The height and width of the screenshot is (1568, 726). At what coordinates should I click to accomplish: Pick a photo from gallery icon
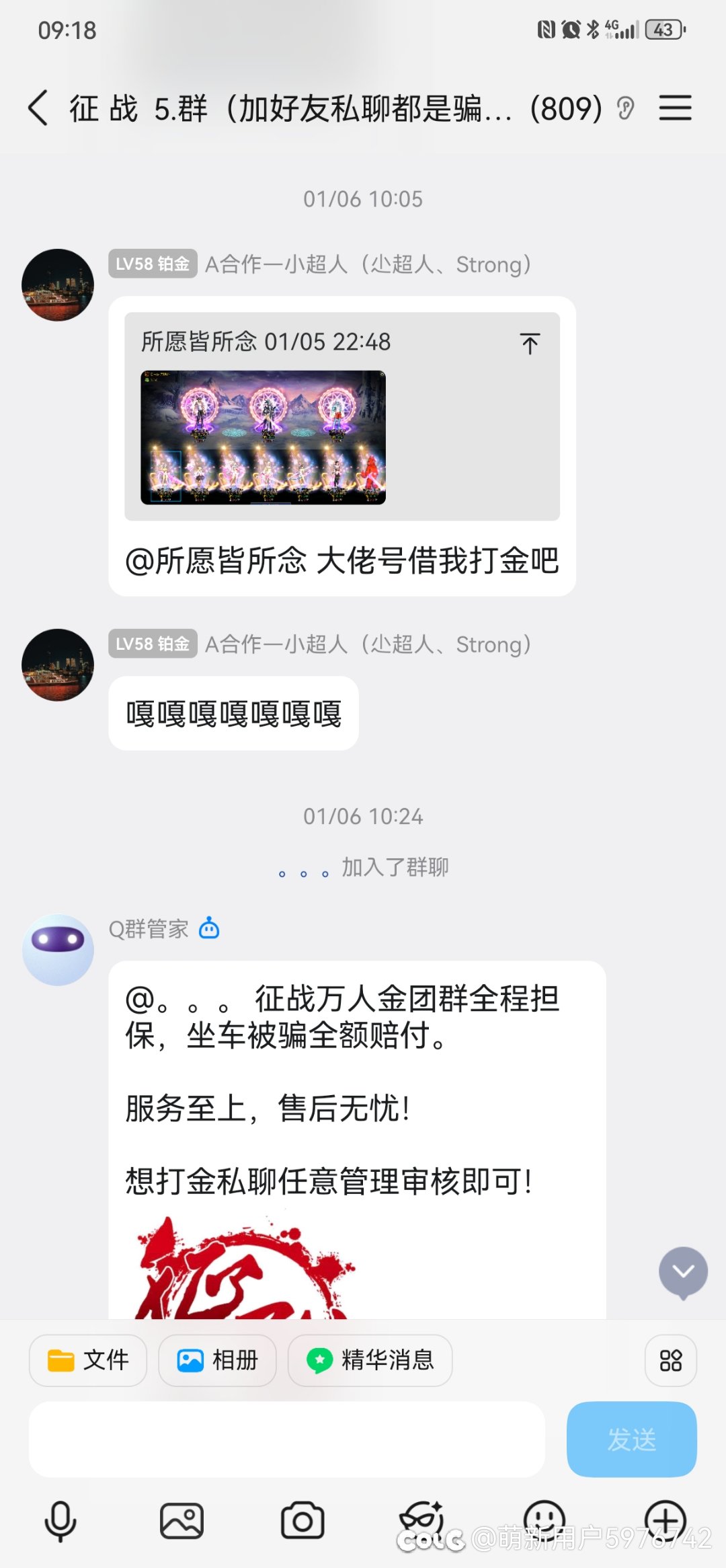(182, 1520)
